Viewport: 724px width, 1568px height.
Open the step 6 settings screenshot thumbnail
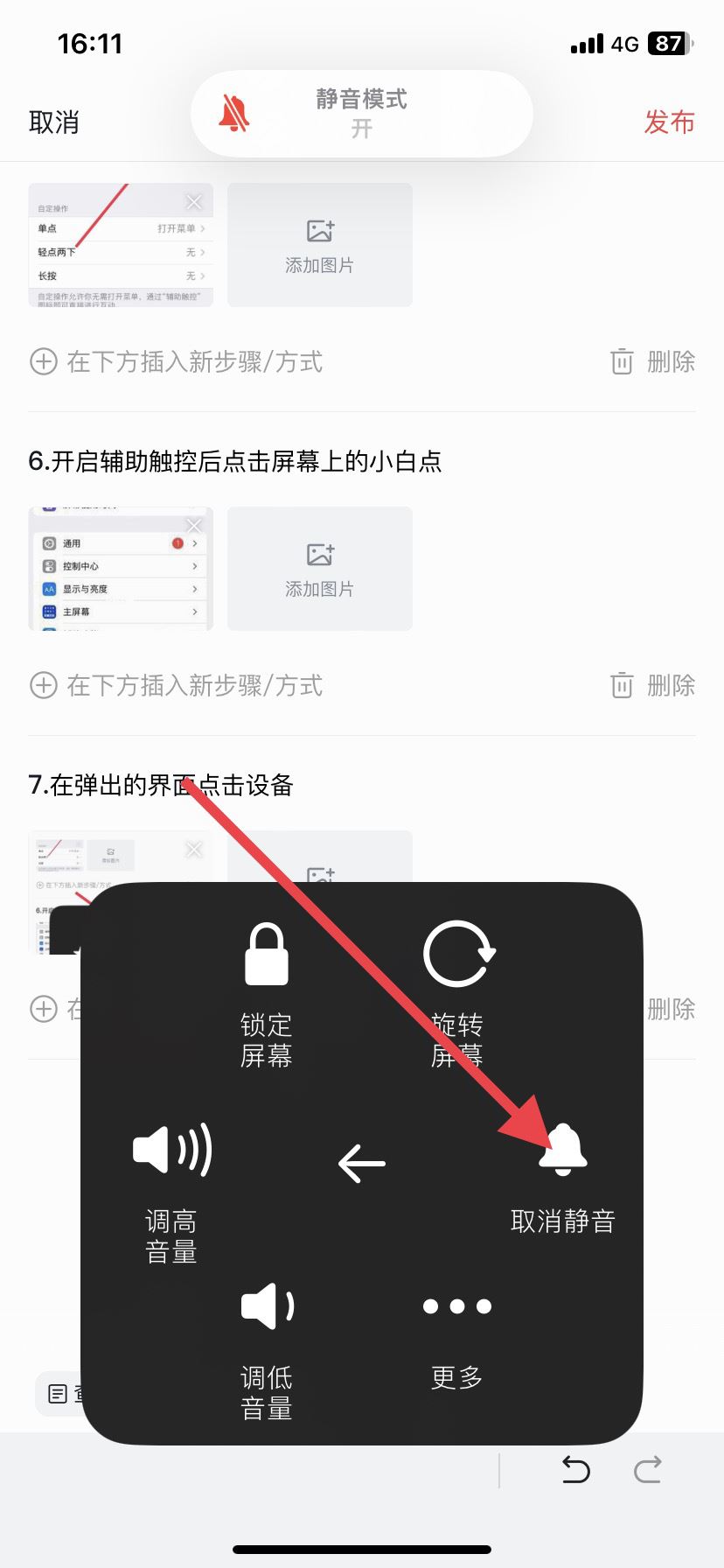click(114, 577)
